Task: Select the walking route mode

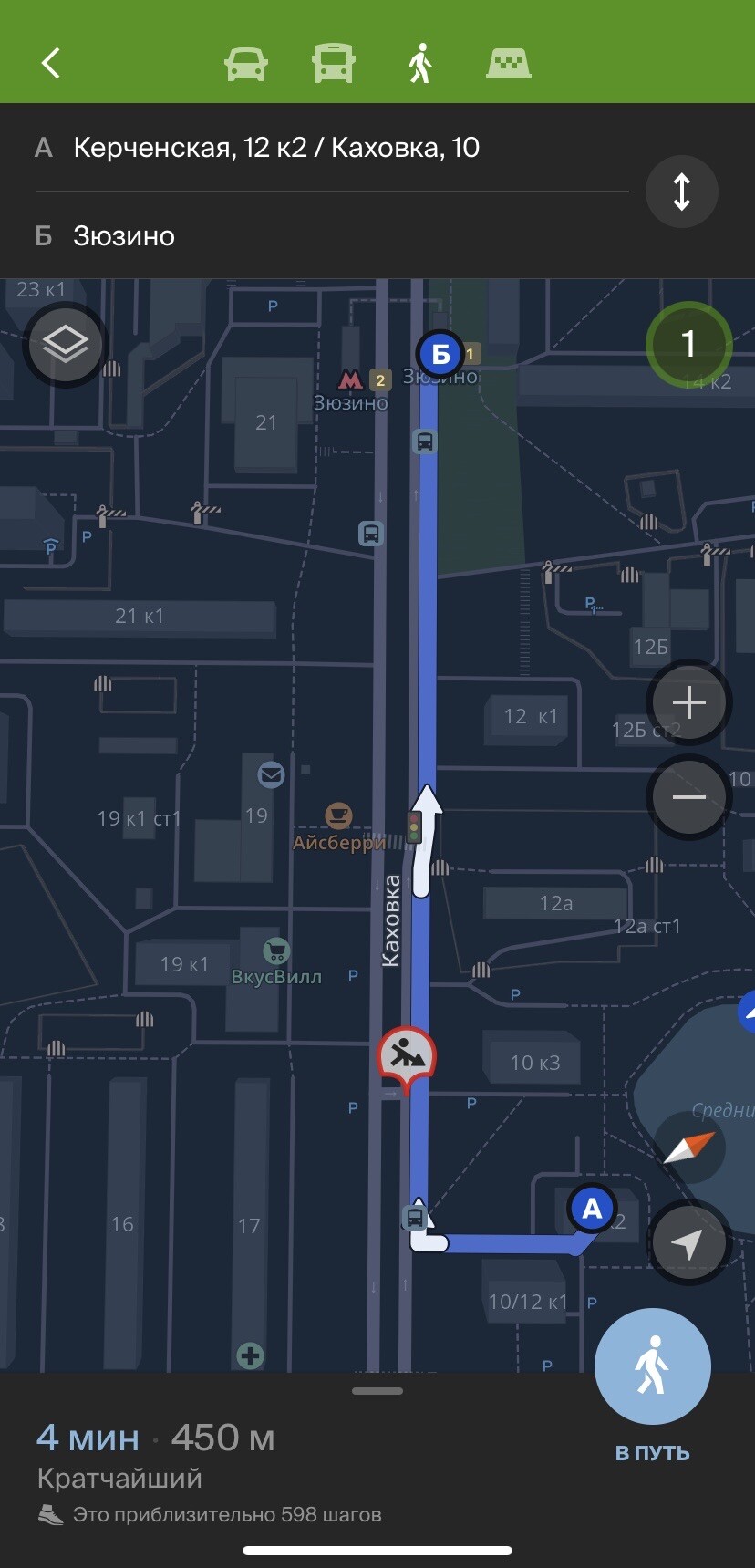Action: [419, 64]
